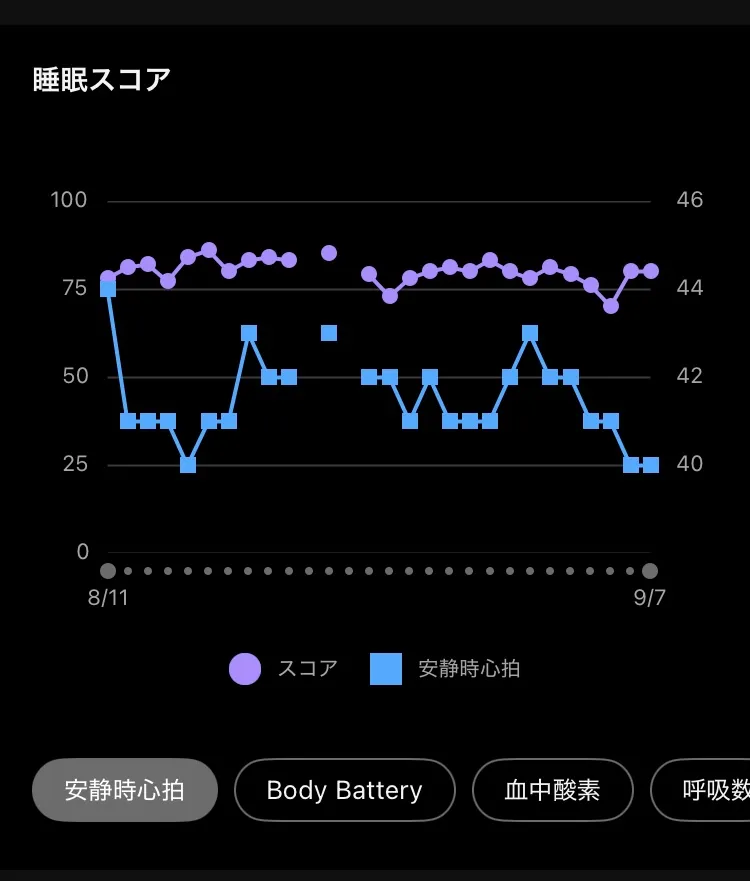
Task: Enable the Body Battery overlay
Action: click(344, 790)
